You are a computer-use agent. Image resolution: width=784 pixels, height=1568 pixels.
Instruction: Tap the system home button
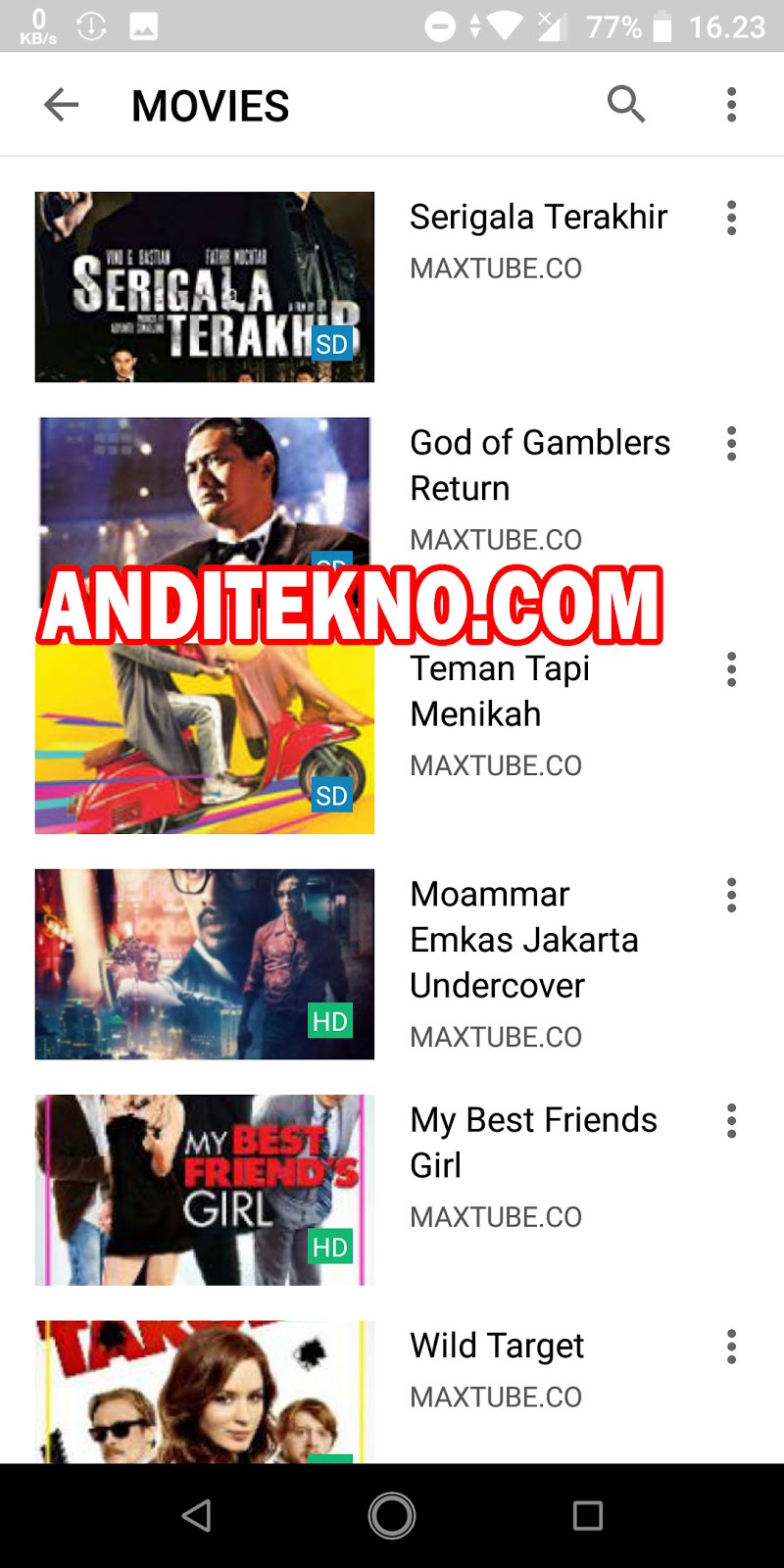(x=392, y=1516)
